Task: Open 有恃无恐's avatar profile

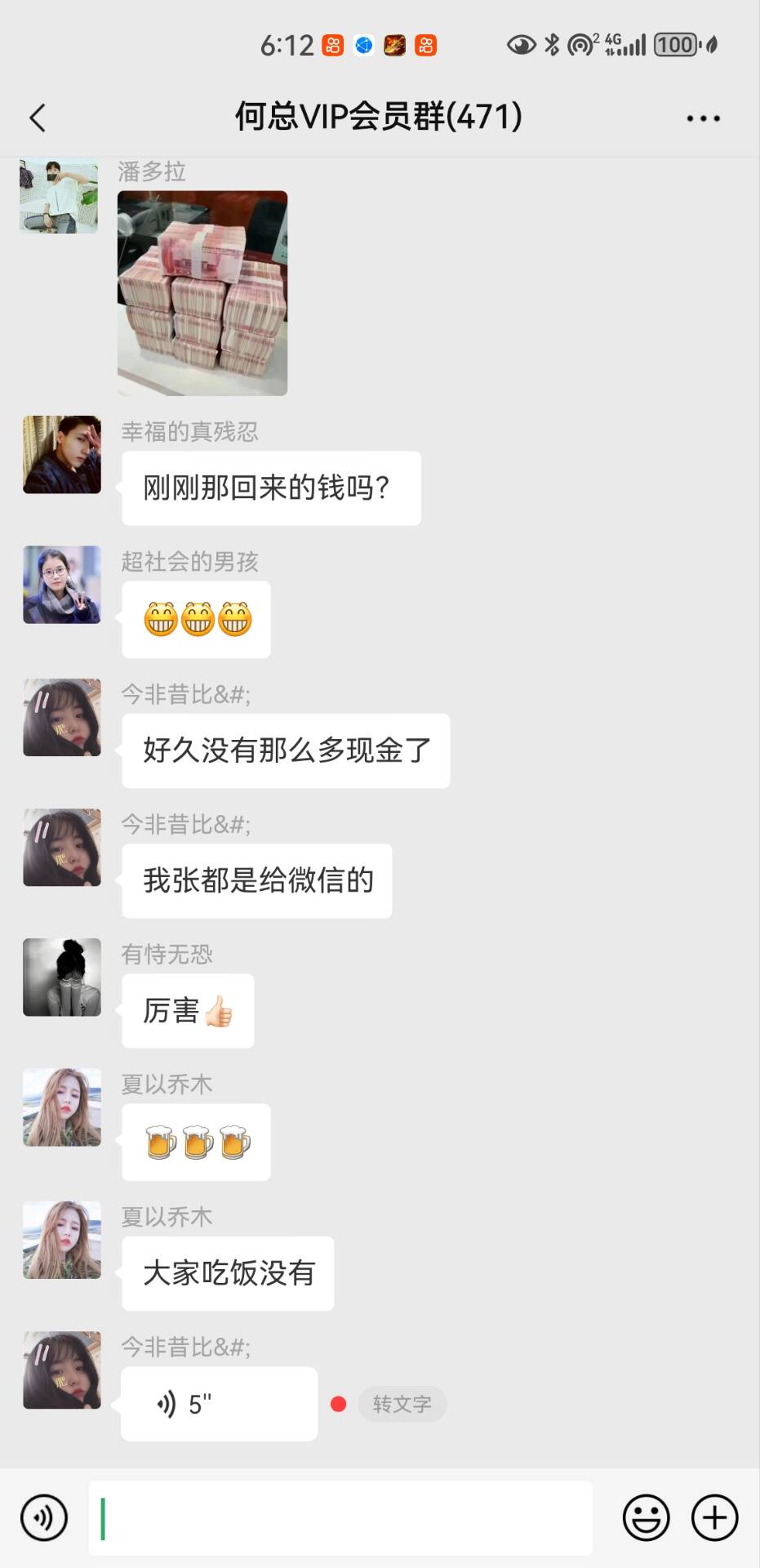Action: click(62, 978)
